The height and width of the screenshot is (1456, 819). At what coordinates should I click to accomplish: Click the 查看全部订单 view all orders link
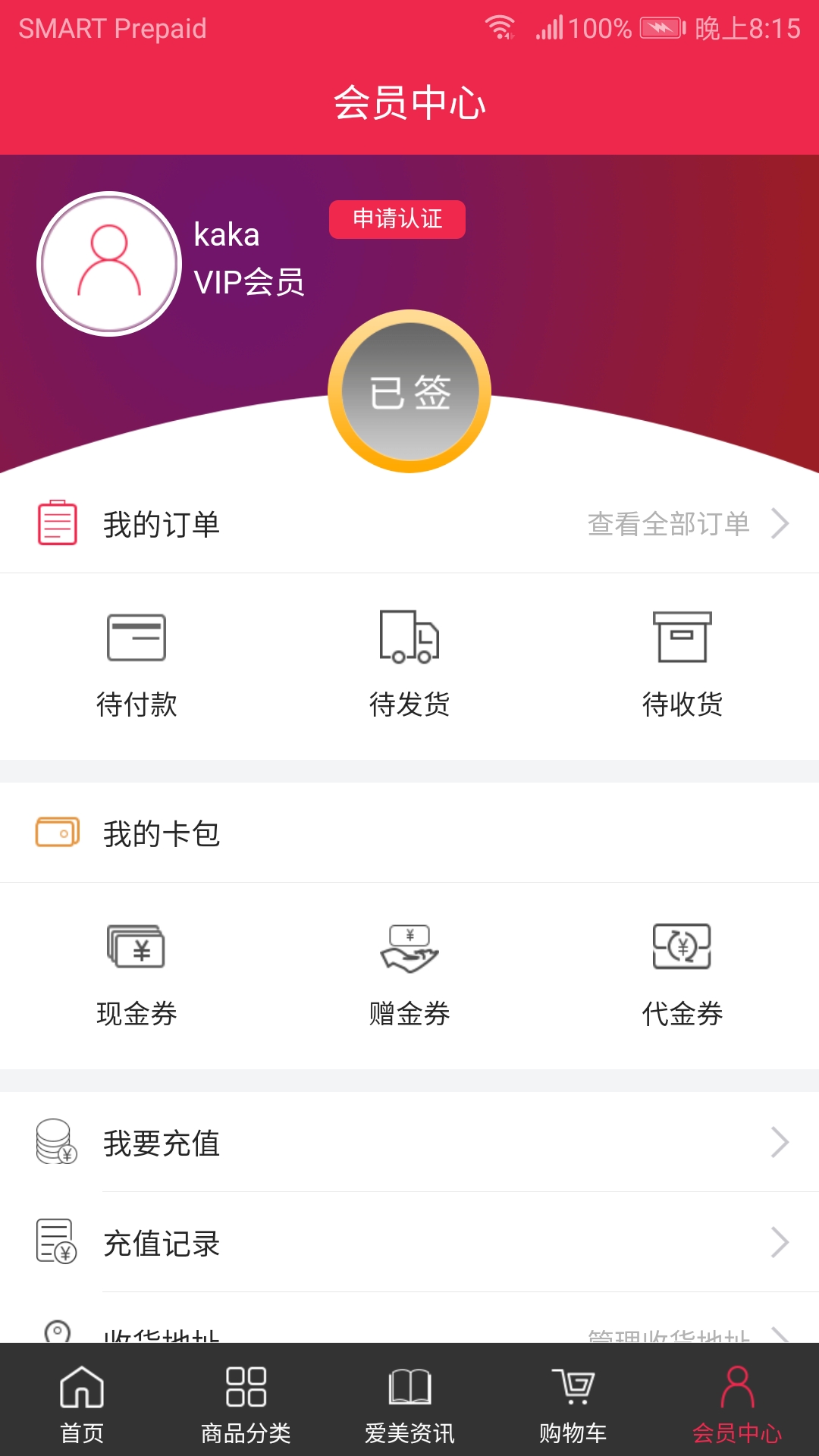(x=667, y=522)
